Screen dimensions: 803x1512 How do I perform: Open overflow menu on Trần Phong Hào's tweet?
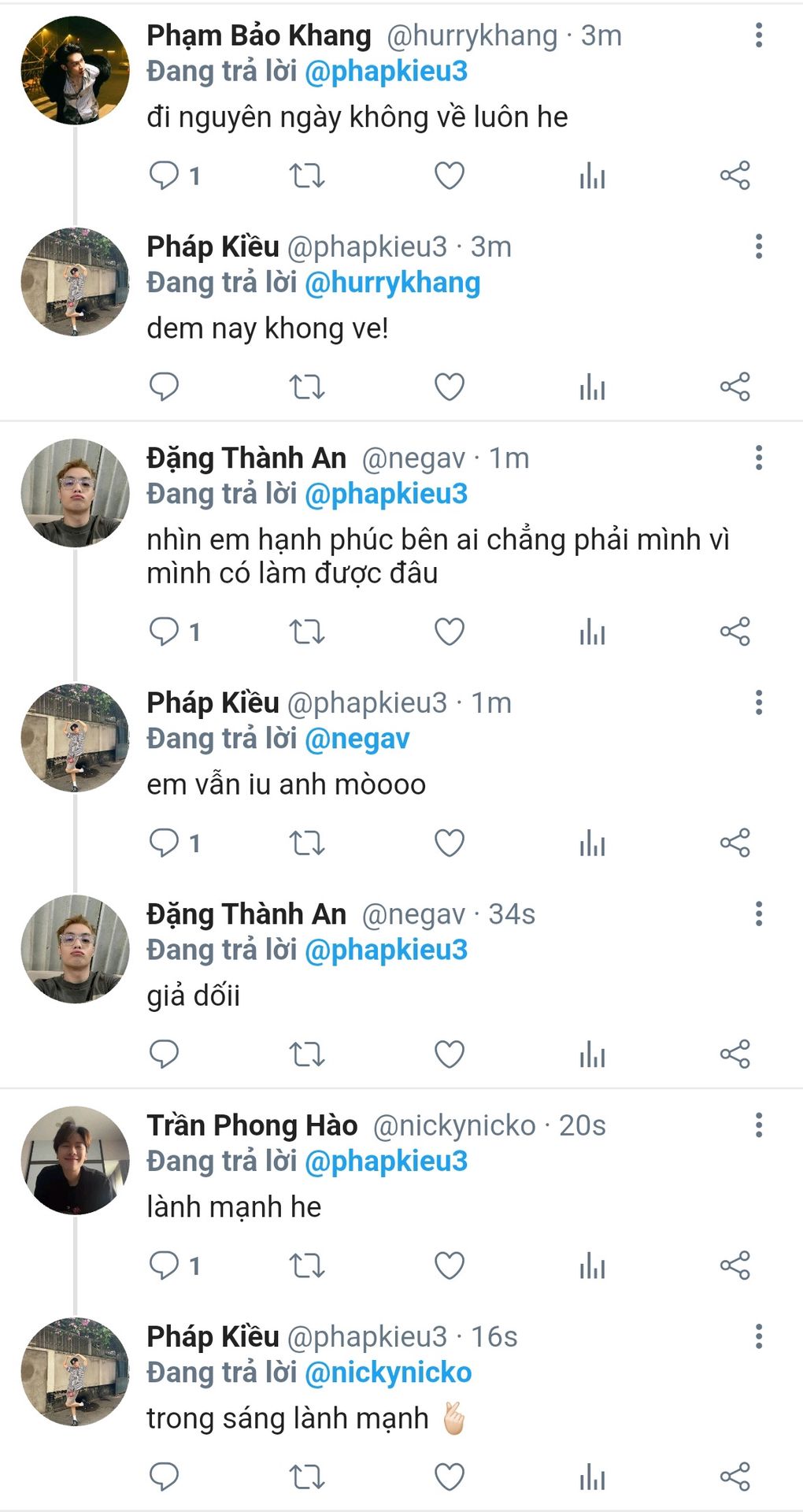[x=759, y=1125]
